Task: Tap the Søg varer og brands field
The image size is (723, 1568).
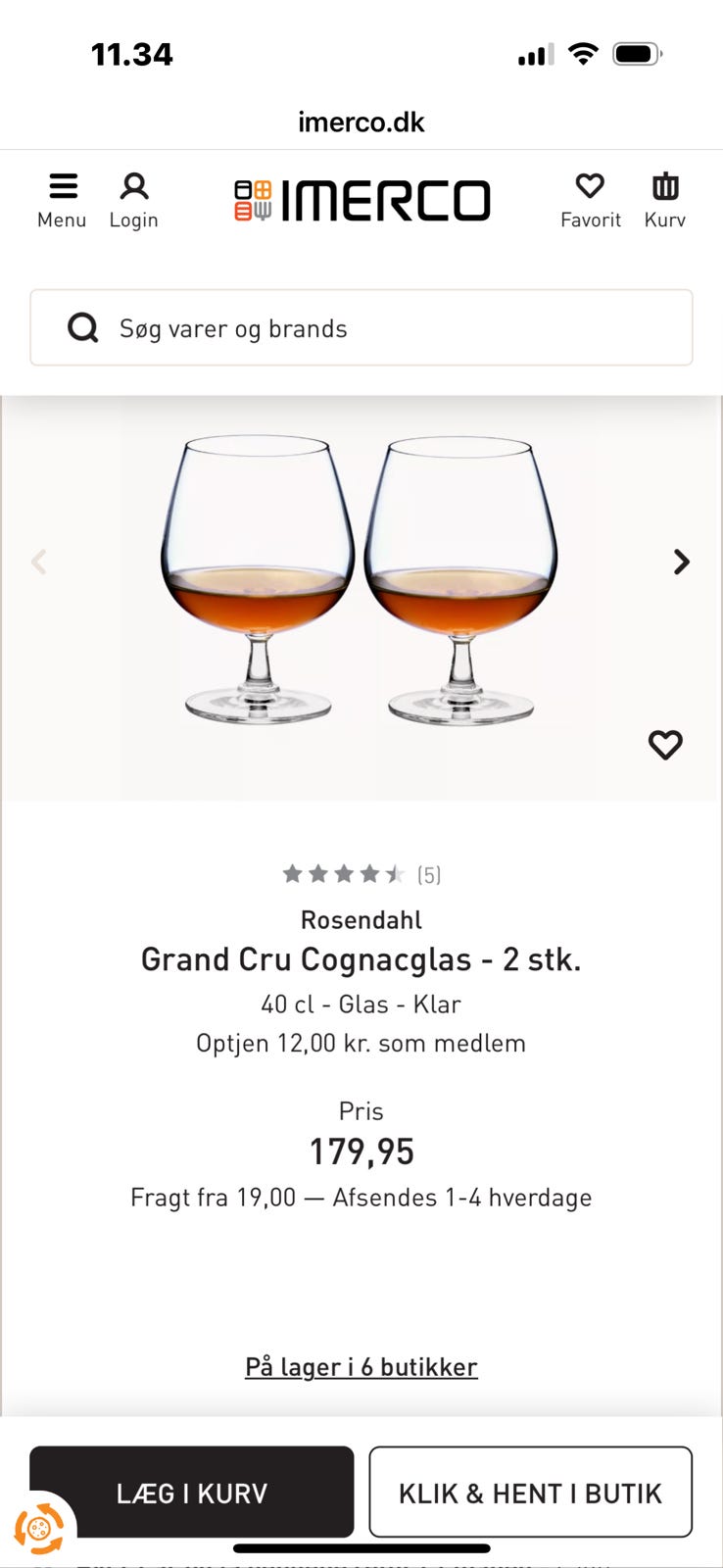Action: 361,328
